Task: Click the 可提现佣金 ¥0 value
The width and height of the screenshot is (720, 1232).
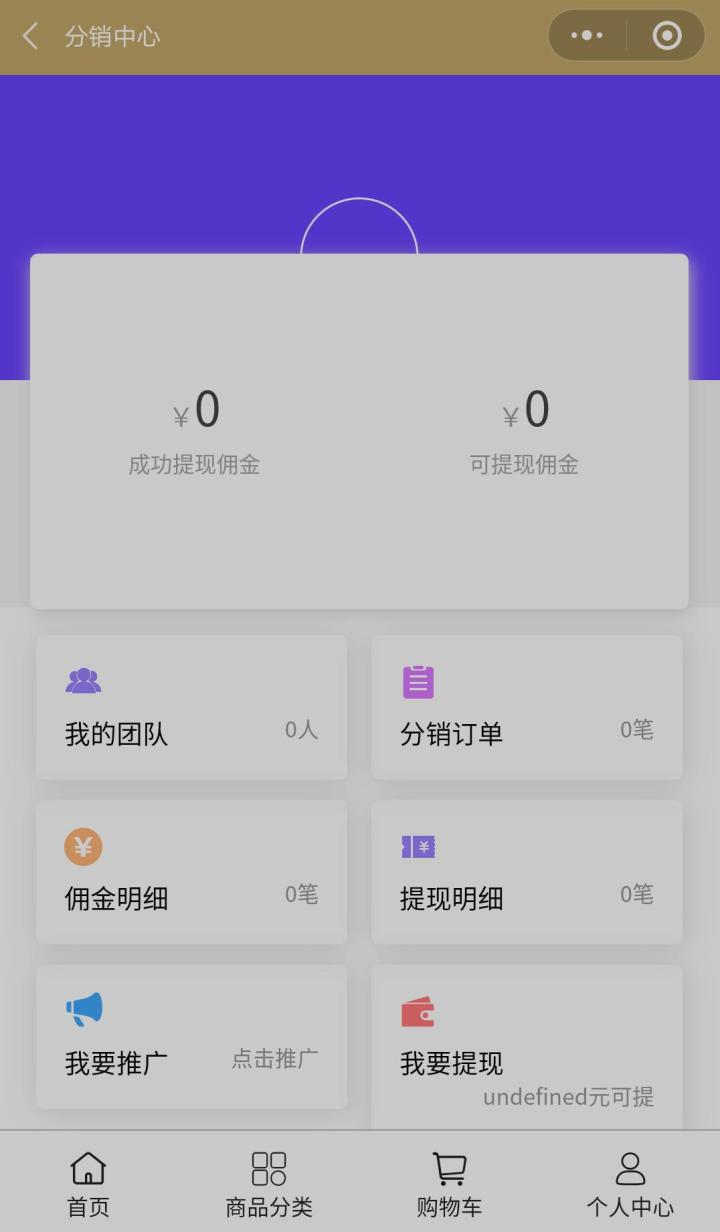Action: point(524,410)
